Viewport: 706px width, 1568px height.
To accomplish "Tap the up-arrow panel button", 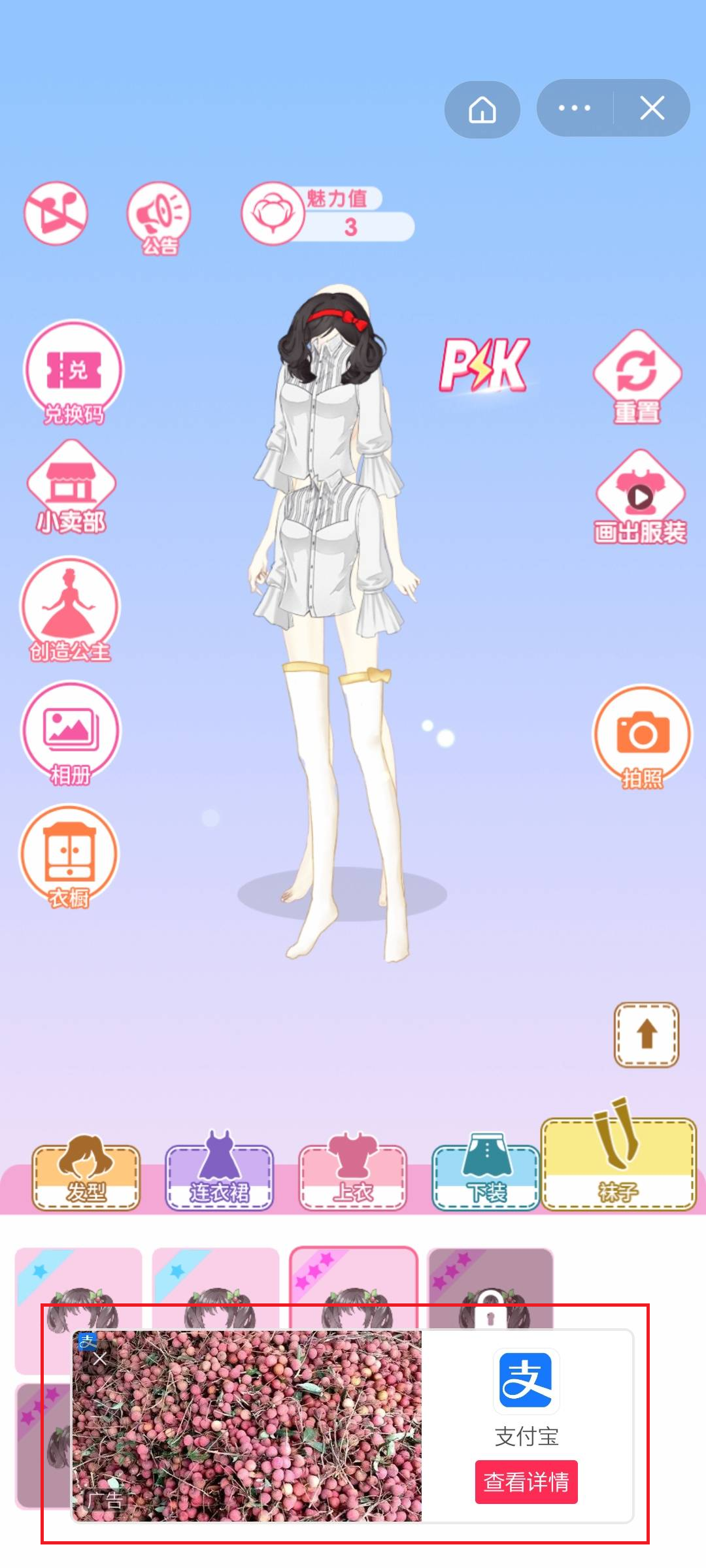I will coord(647,1035).
